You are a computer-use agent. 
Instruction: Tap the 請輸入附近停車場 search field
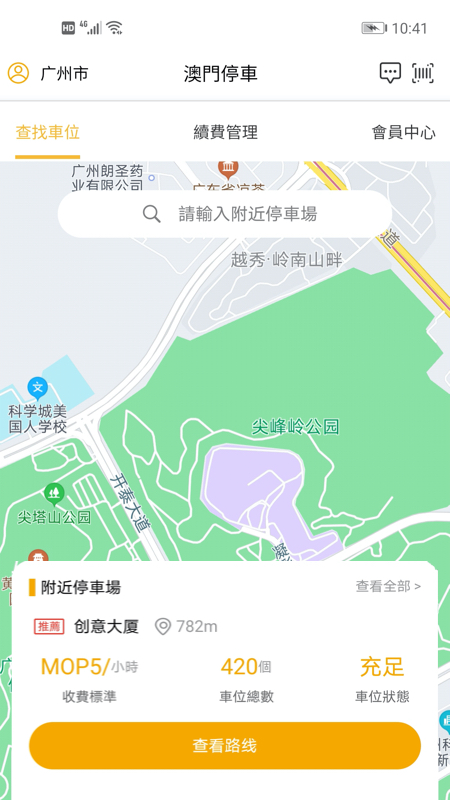pos(225,214)
